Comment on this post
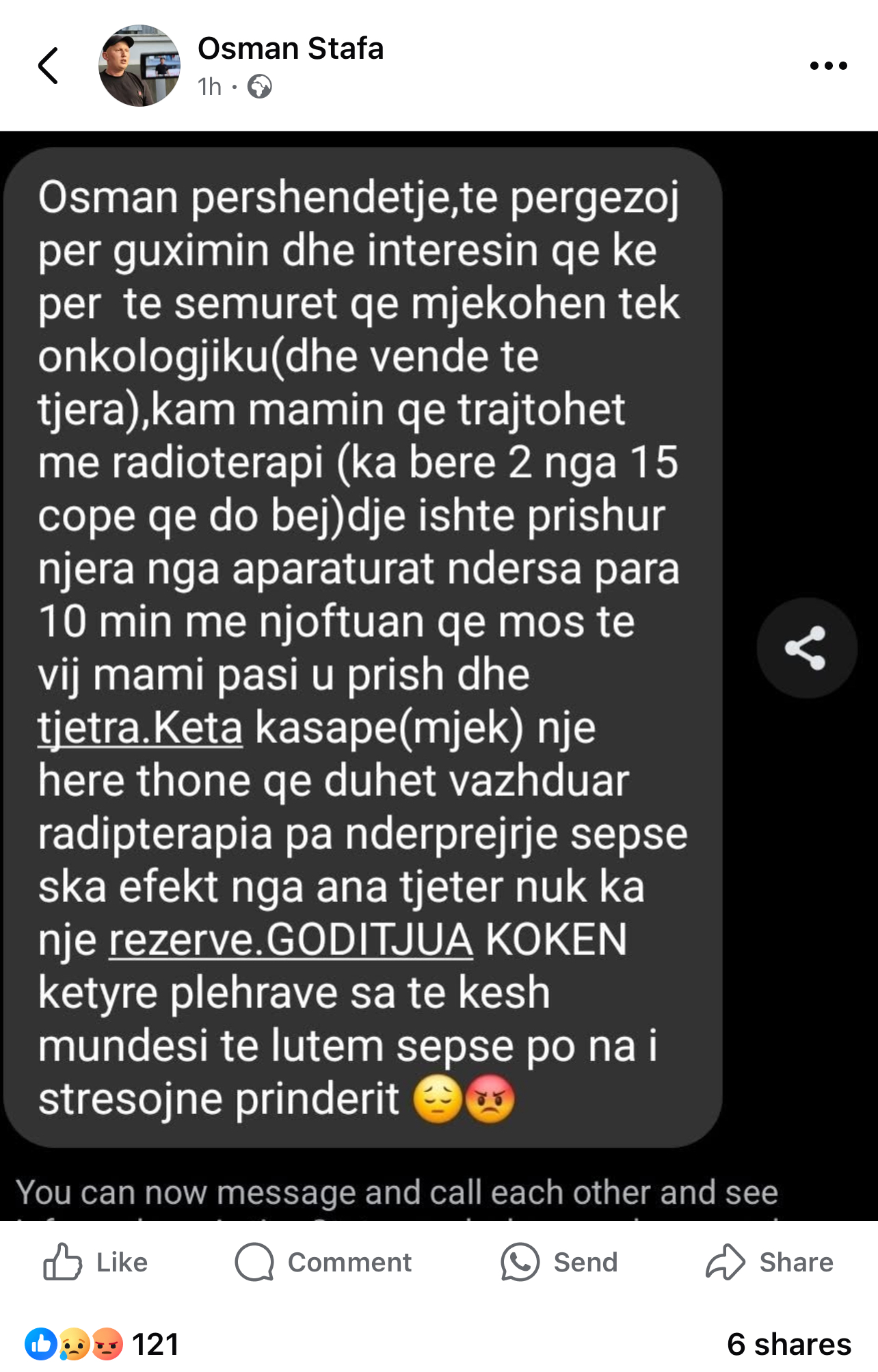The image size is (878, 1372). click(323, 1262)
